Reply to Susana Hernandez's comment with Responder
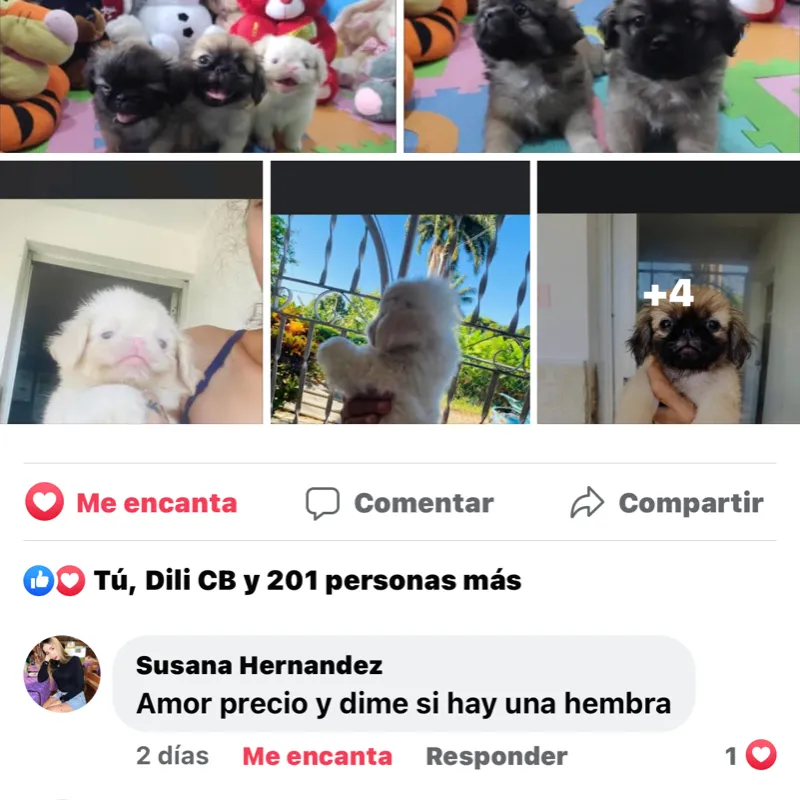The height and width of the screenshot is (800, 800). (496, 756)
